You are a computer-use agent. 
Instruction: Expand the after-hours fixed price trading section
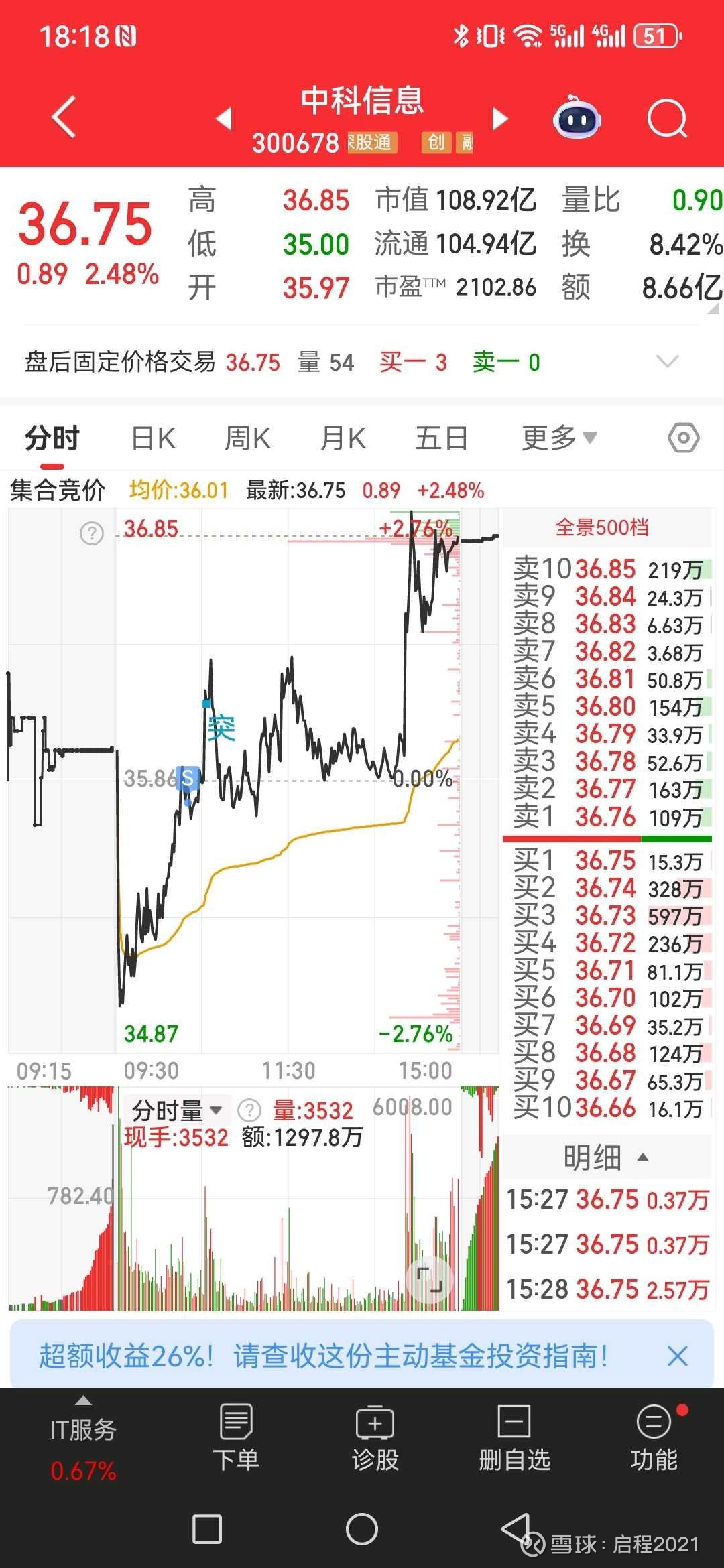click(x=667, y=362)
